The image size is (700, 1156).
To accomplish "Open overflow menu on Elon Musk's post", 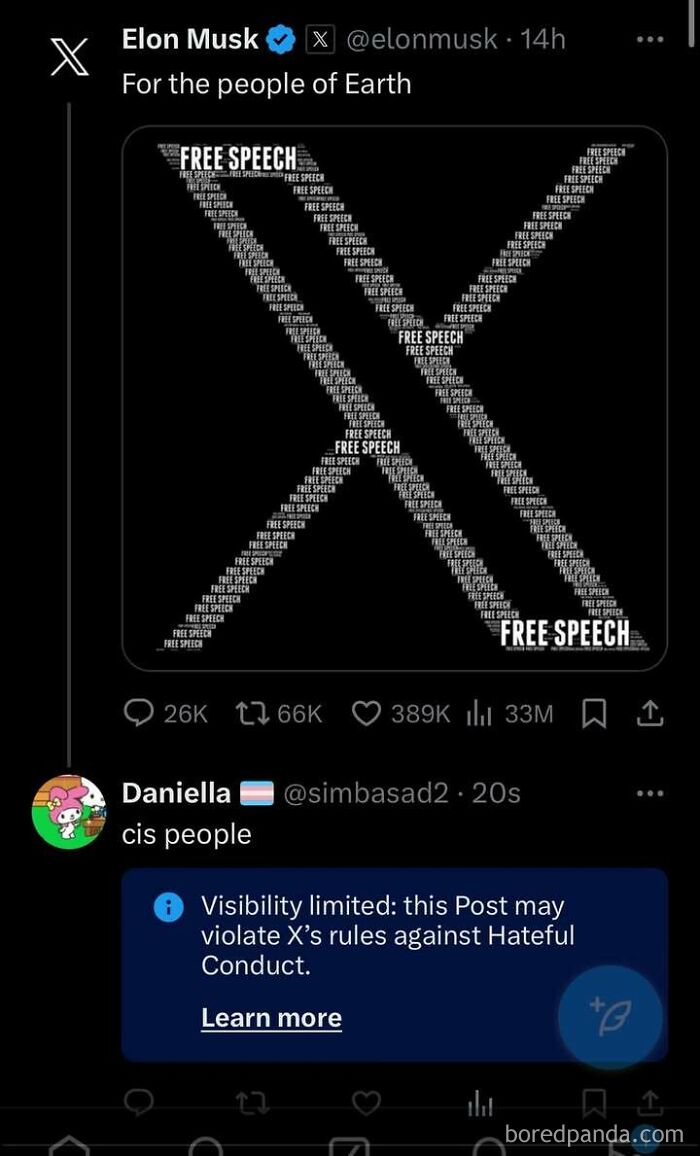I will coord(650,40).
